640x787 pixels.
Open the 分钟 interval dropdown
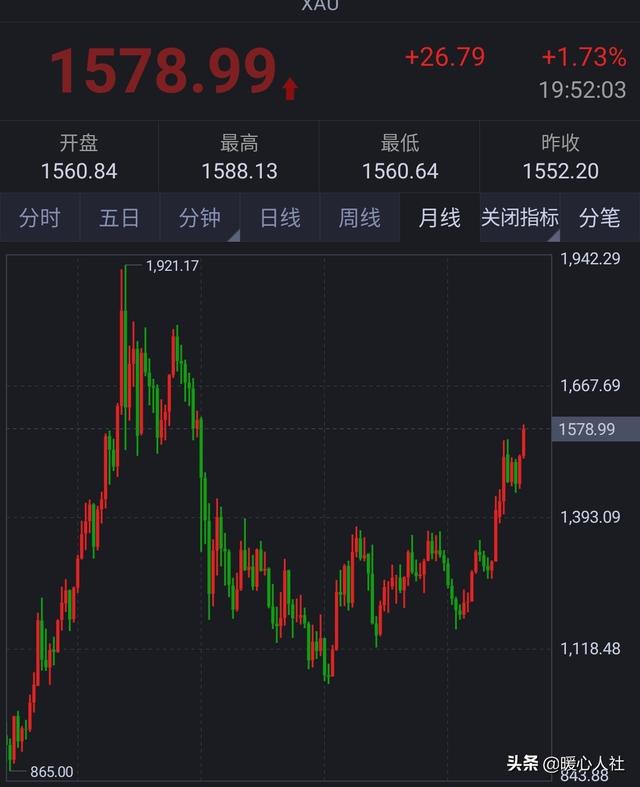click(200, 218)
